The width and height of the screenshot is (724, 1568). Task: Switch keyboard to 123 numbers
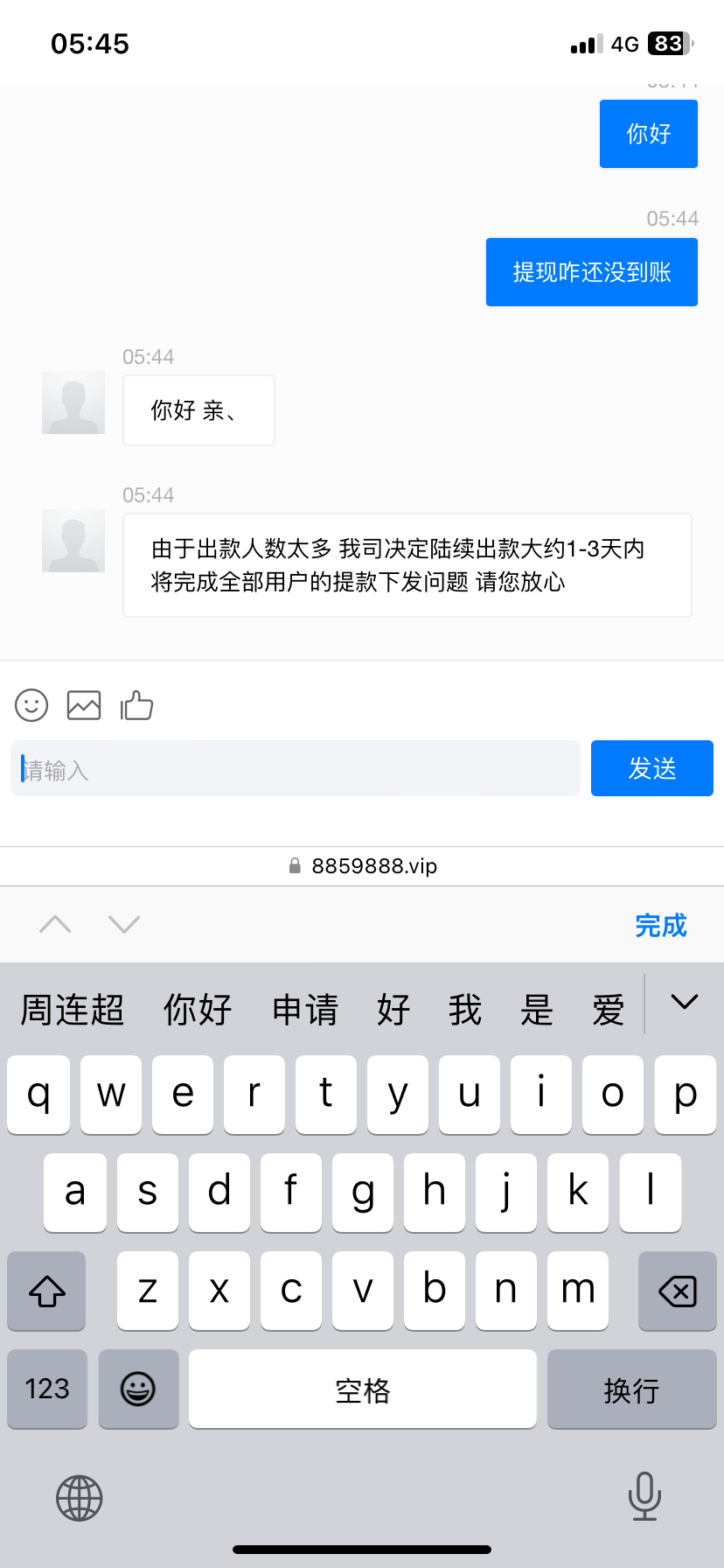[x=47, y=1389]
